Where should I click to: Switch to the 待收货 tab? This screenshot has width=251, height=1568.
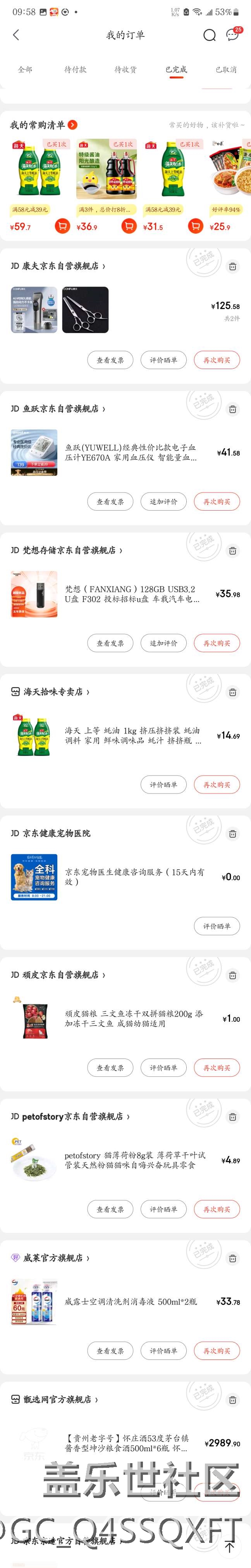tap(125, 69)
